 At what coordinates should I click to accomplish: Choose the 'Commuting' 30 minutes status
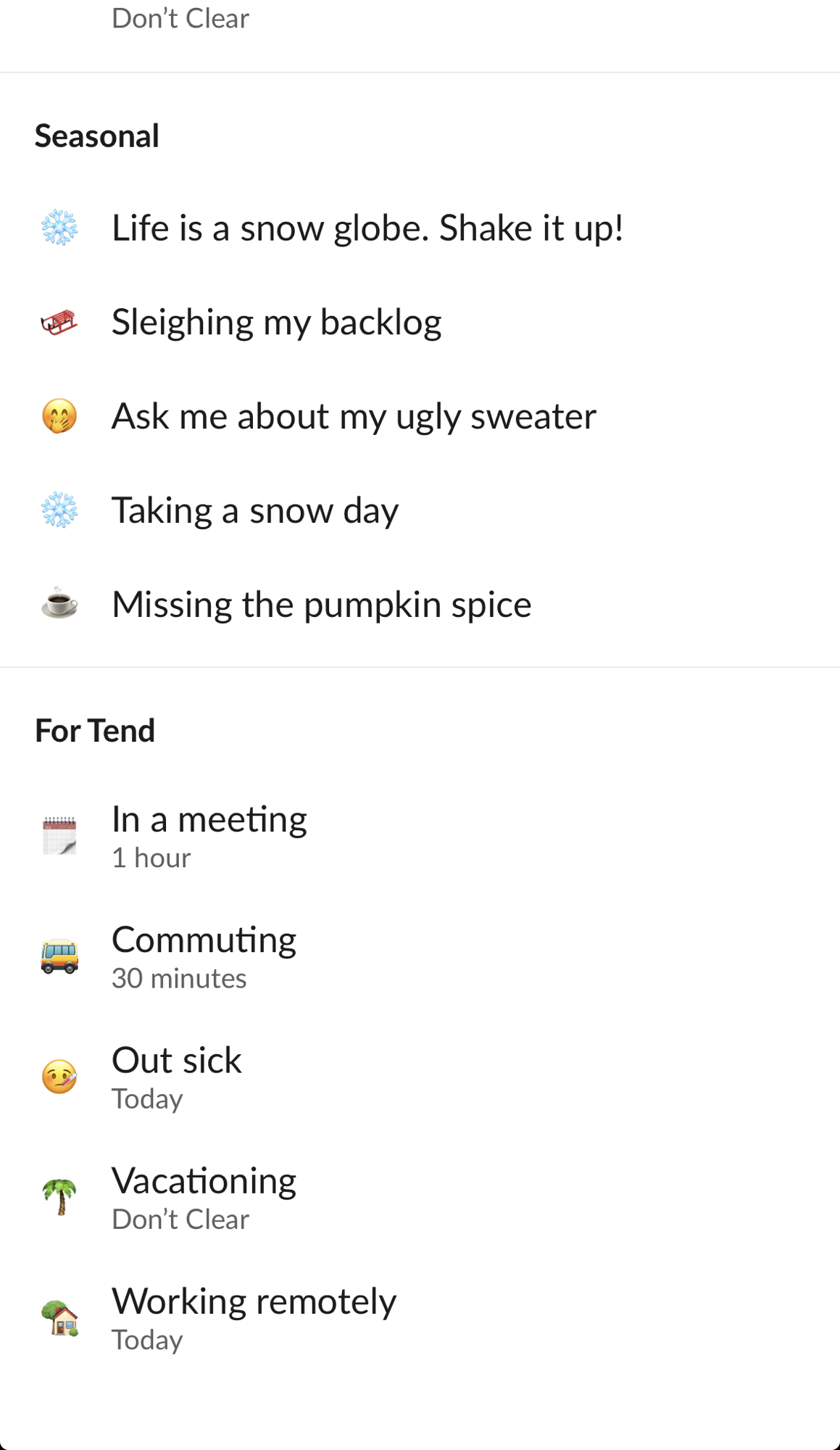pyautogui.click(x=204, y=956)
